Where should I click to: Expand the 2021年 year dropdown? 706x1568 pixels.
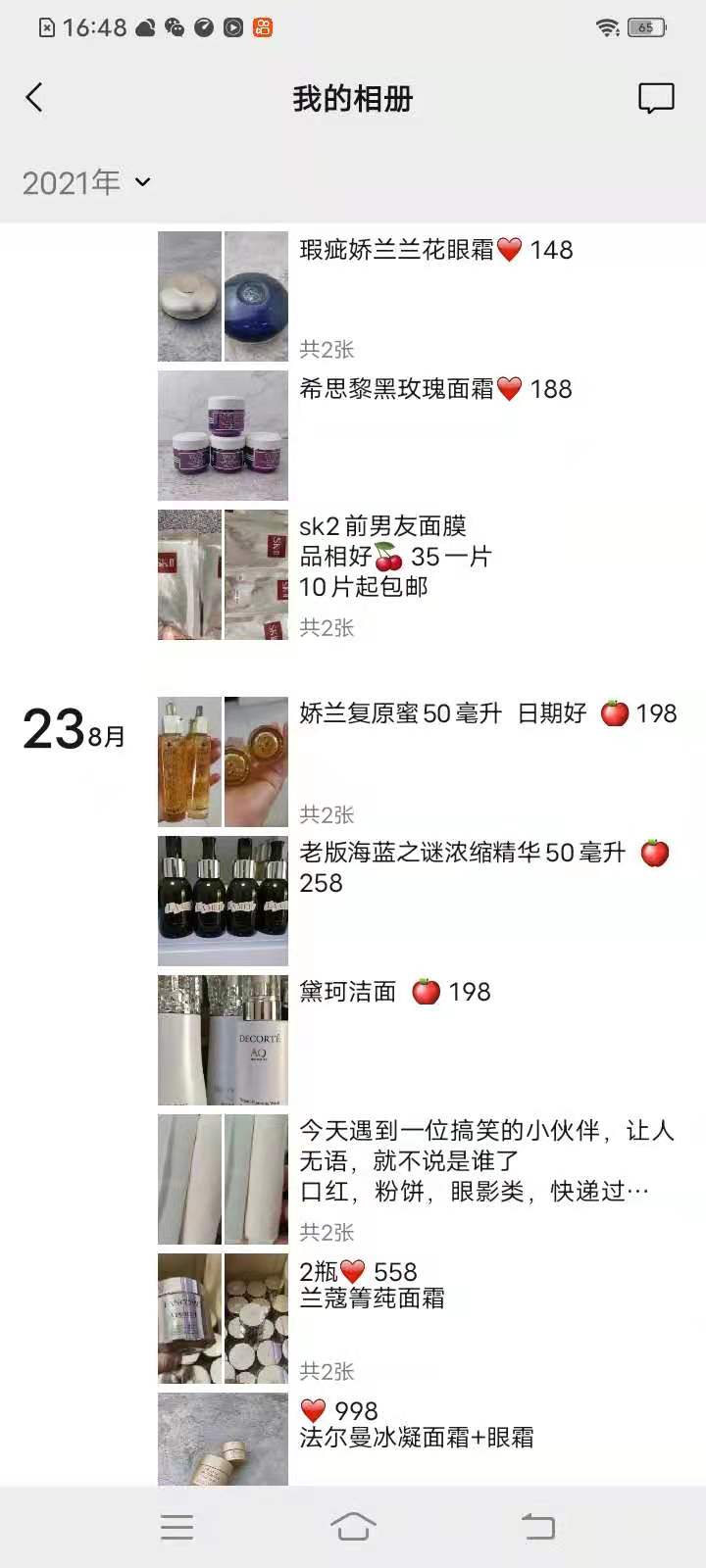coord(86,182)
